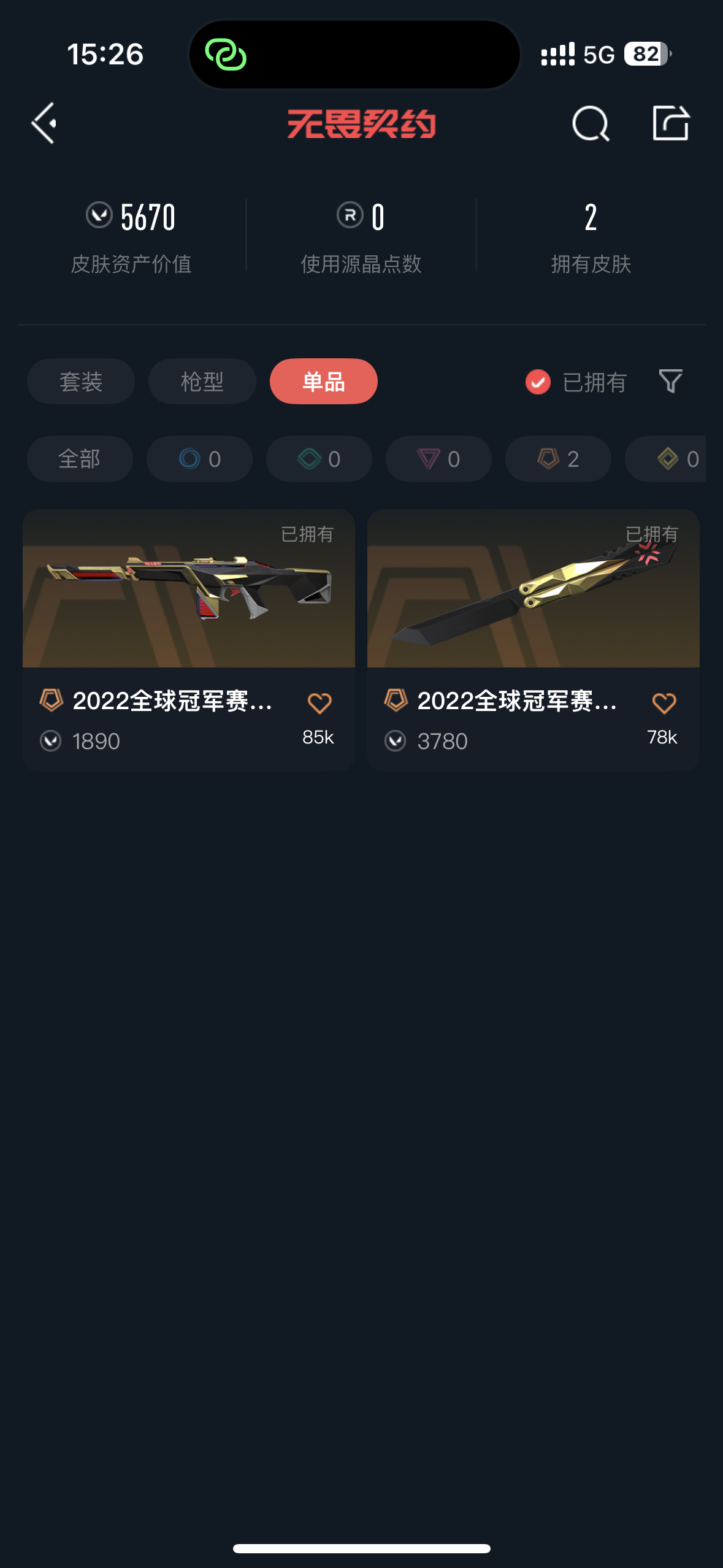Filter by the purple triangle tier chip

point(438,459)
